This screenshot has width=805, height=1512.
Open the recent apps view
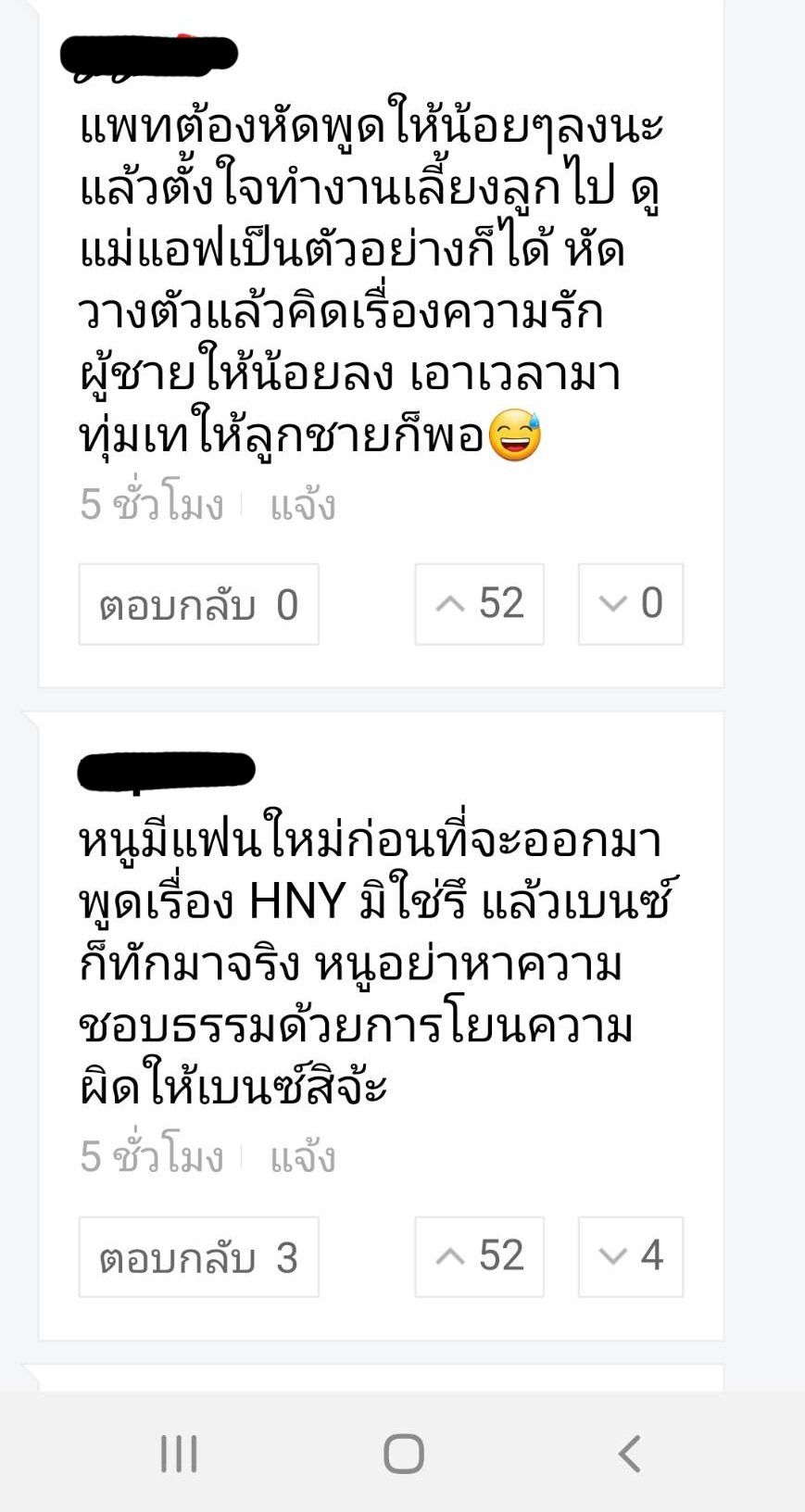click(179, 1454)
